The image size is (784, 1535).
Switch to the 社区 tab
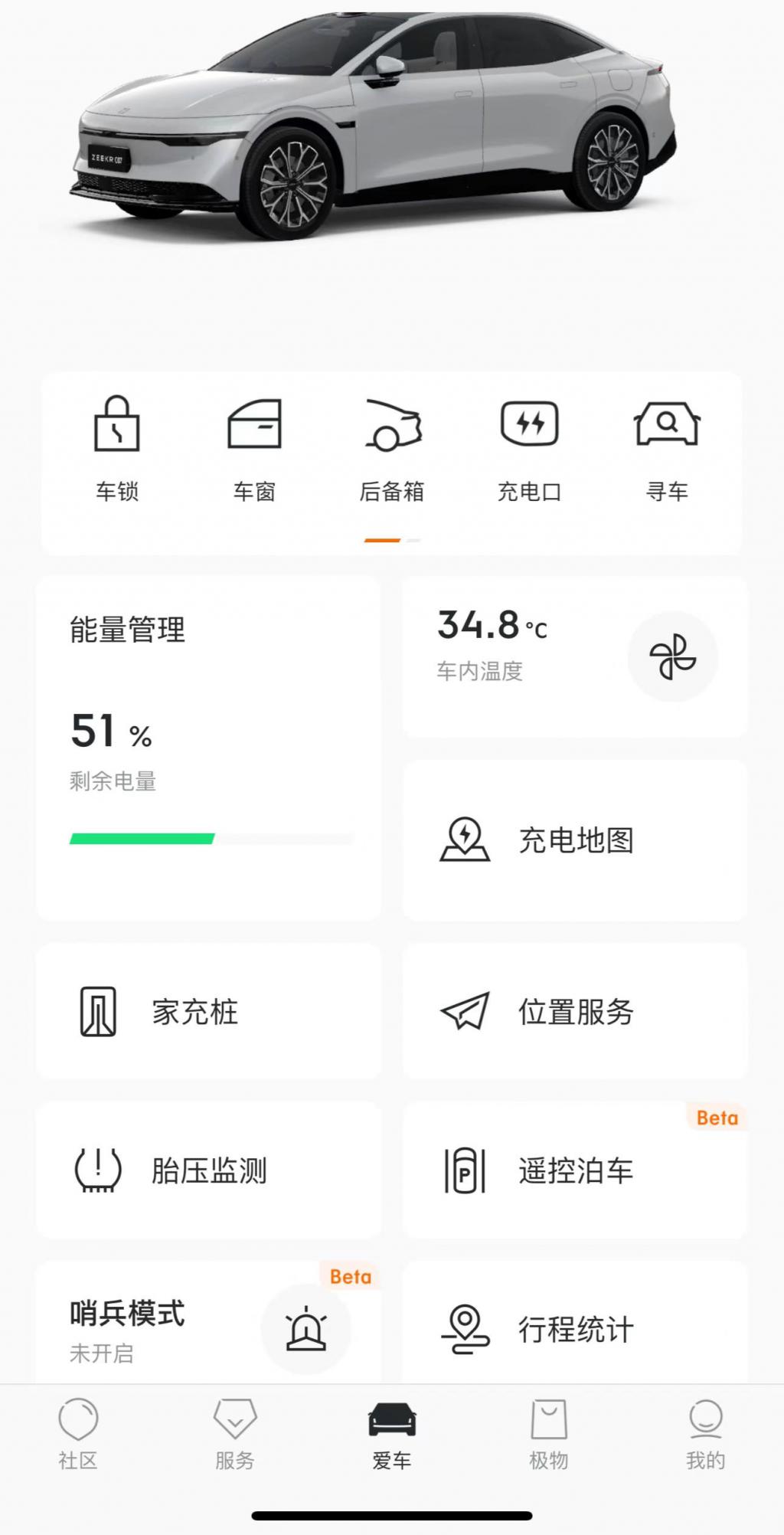click(x=78, y=1434)
